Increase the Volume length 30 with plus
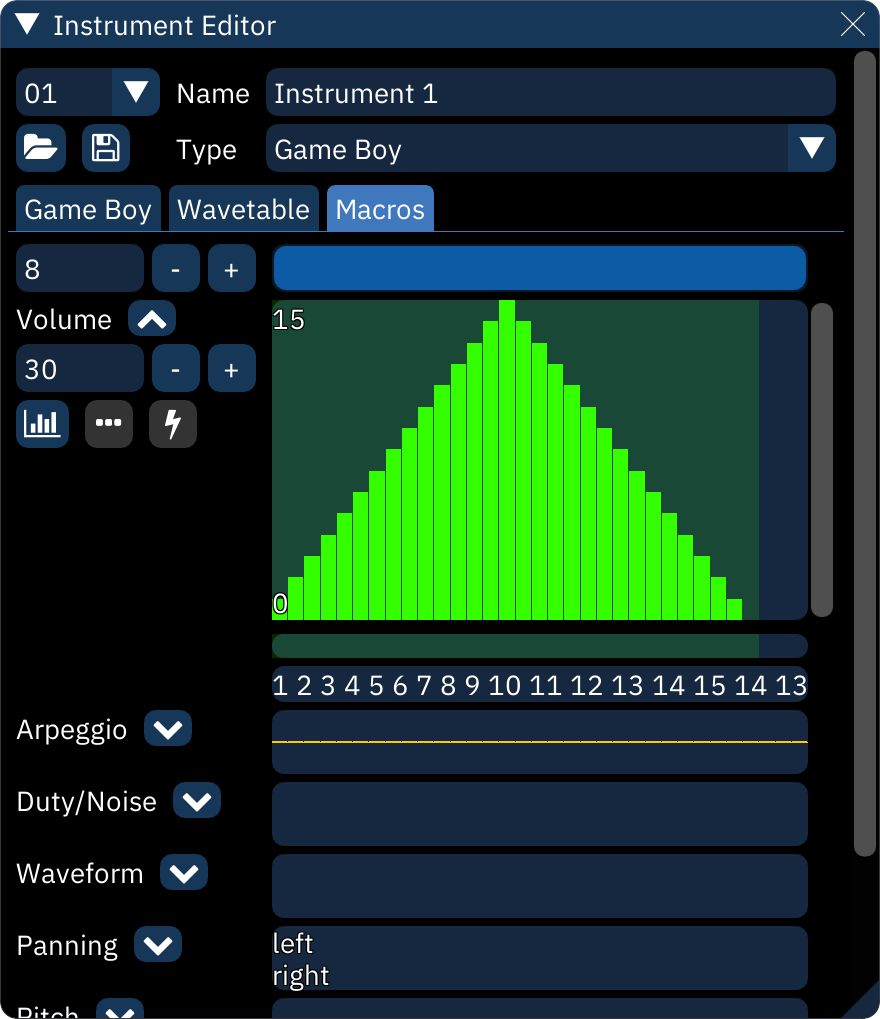880x1019 pixels. pyautogui.click(x=231, y=369)
